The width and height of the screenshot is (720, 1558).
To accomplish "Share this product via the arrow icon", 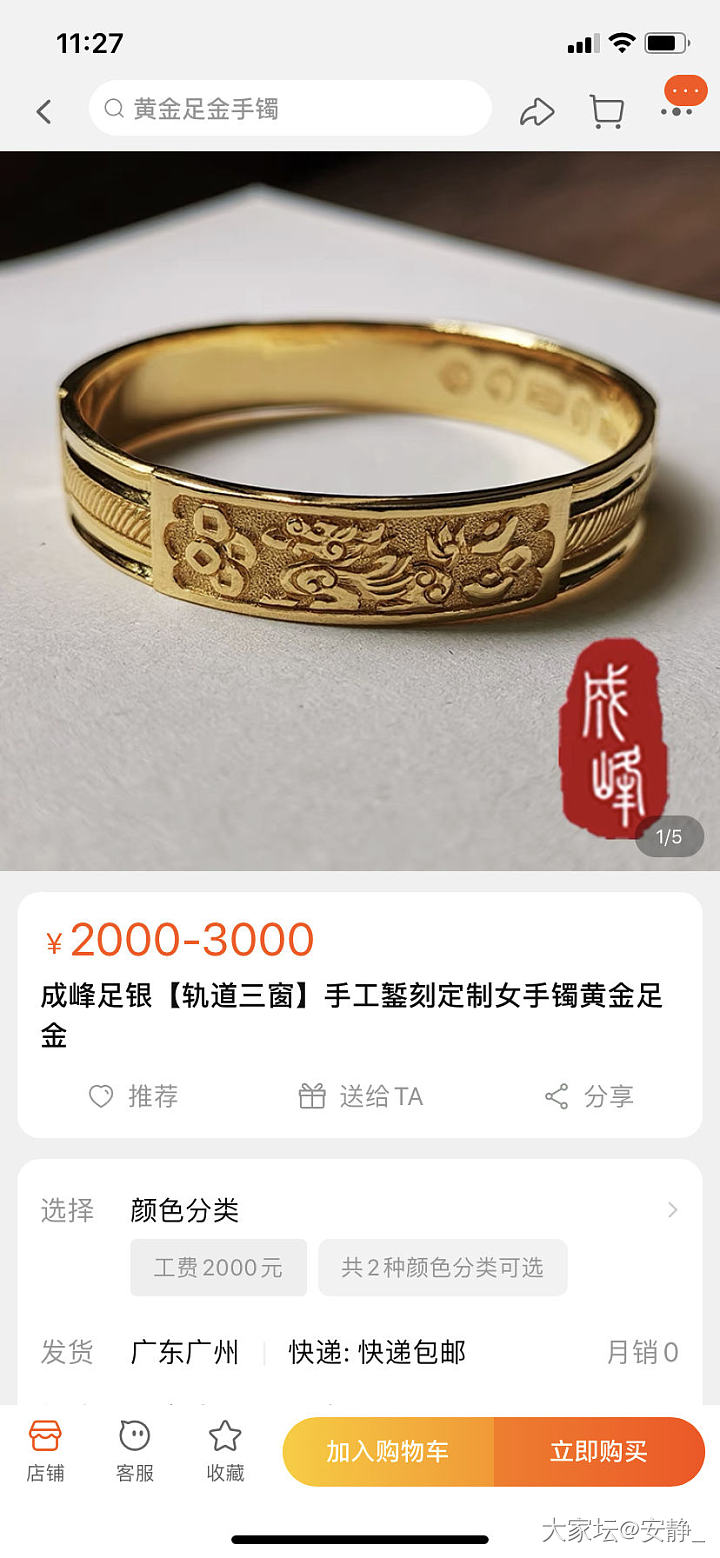I will (x=536, y=111).
